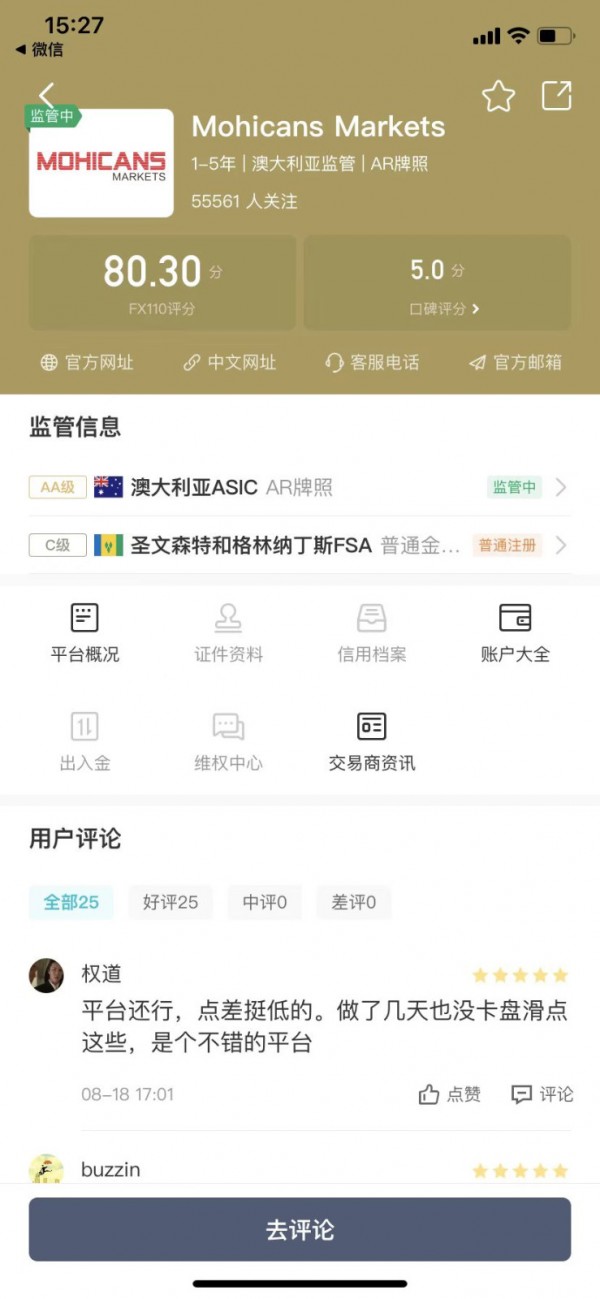
Task: Open 账户大全 section
Action: pos(515,633)
